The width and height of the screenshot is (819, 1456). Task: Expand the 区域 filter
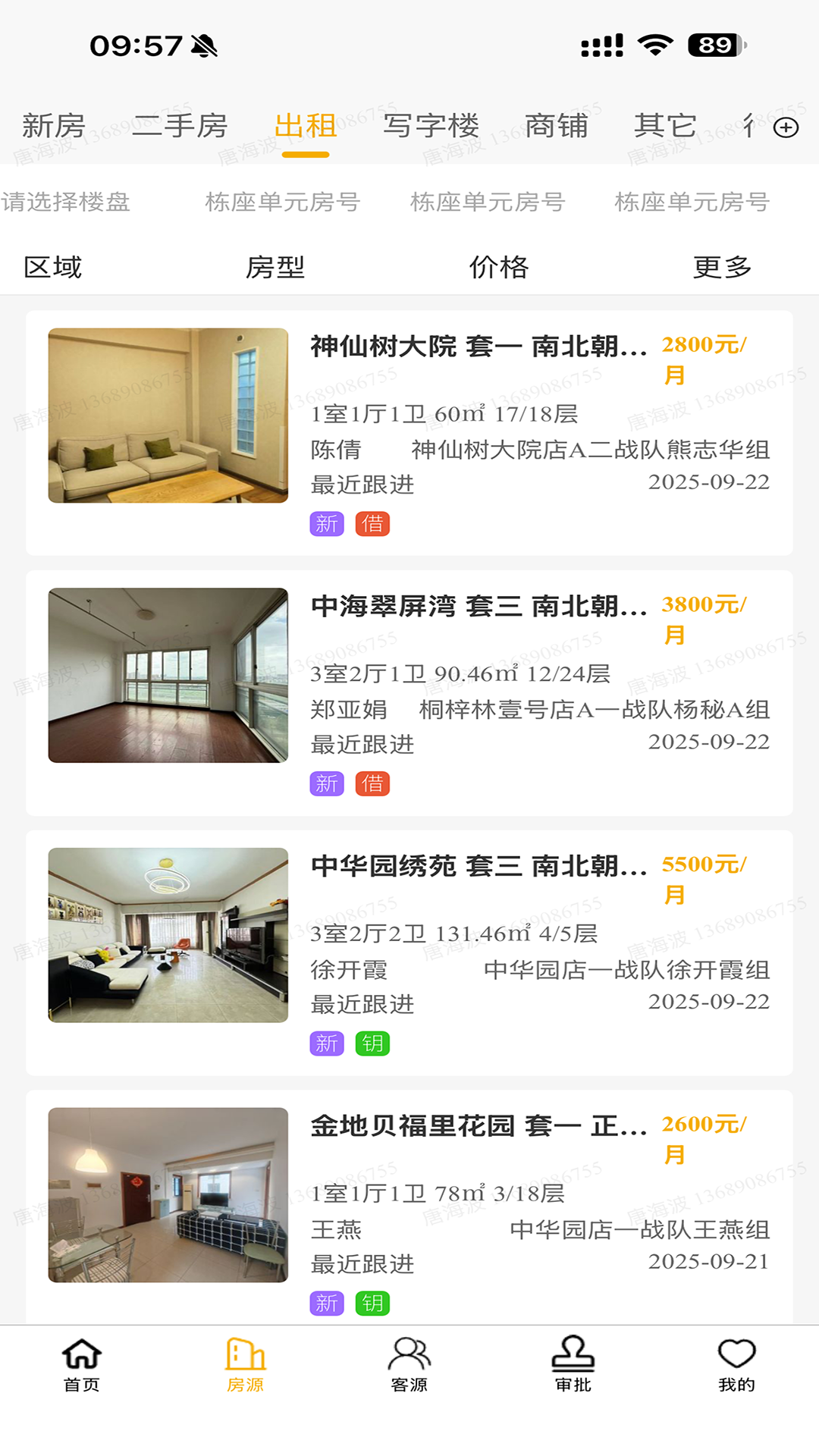[53, 267]
